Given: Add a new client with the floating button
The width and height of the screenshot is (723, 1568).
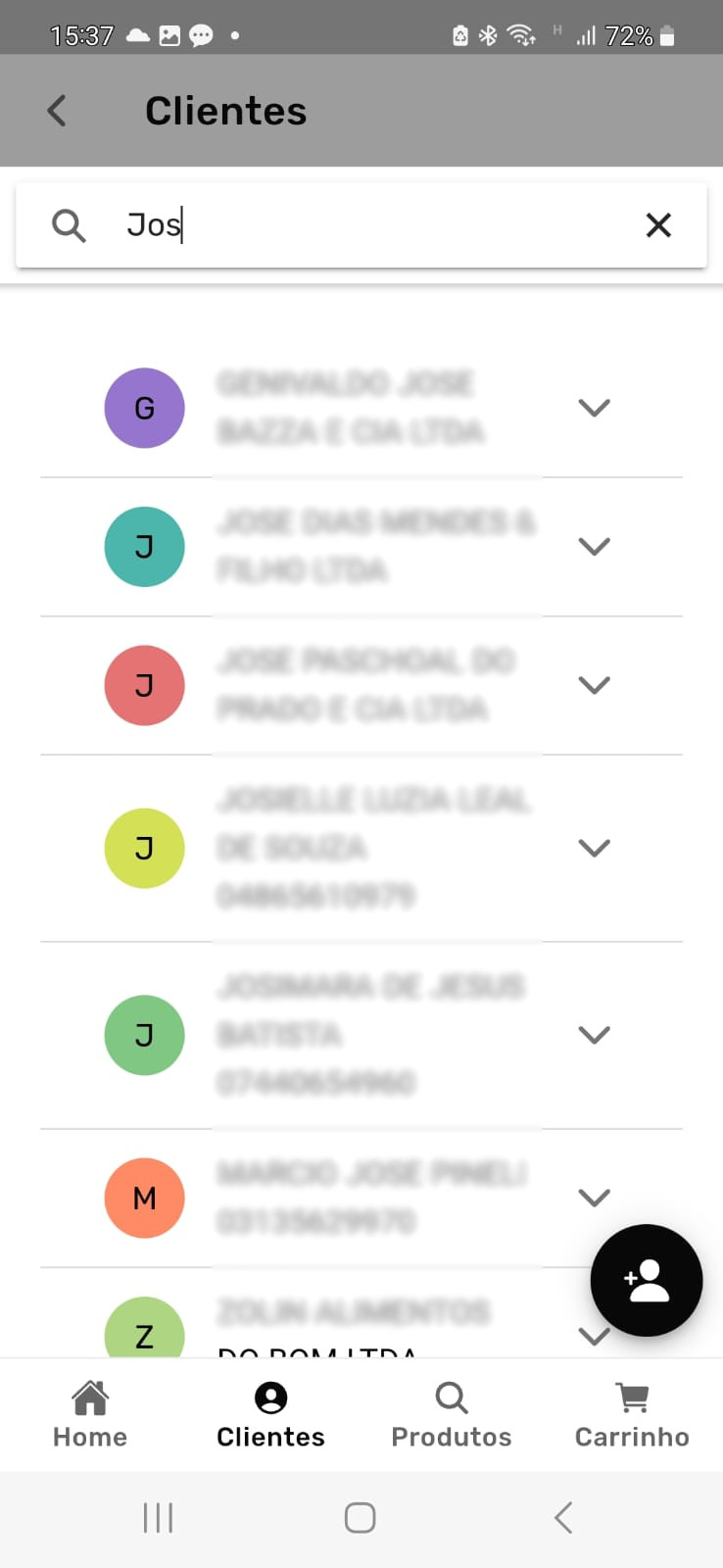Looking at the screenshot, I should coord(647,1280).
